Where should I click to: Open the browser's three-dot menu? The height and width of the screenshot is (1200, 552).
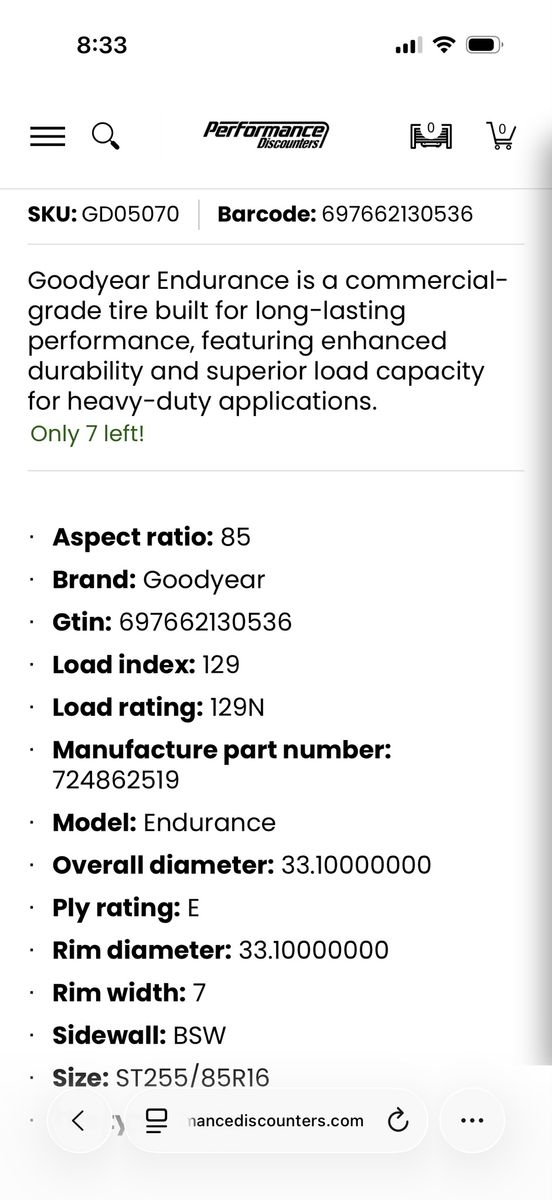[471, 1120]
